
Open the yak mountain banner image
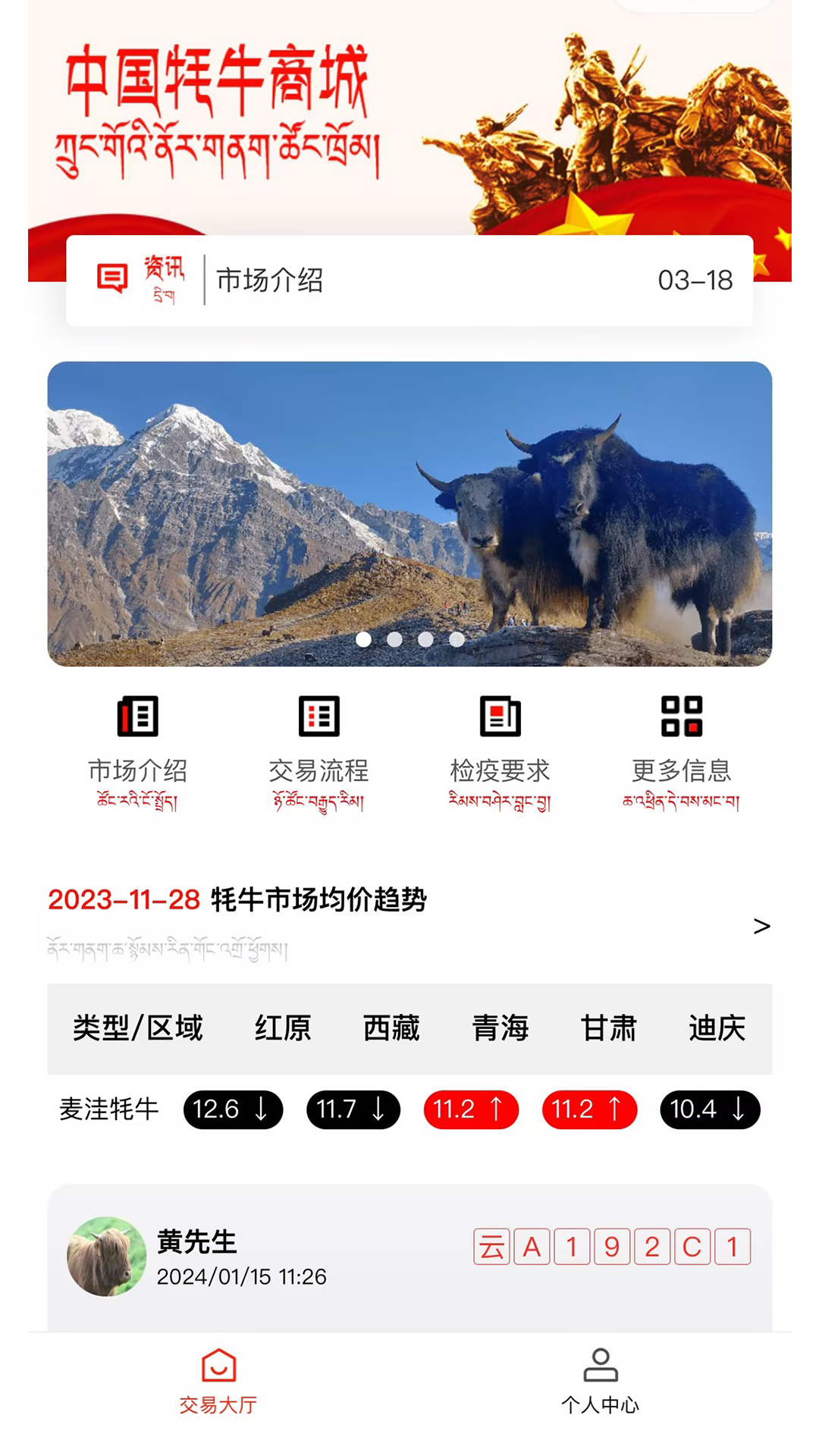pos(409,500)
